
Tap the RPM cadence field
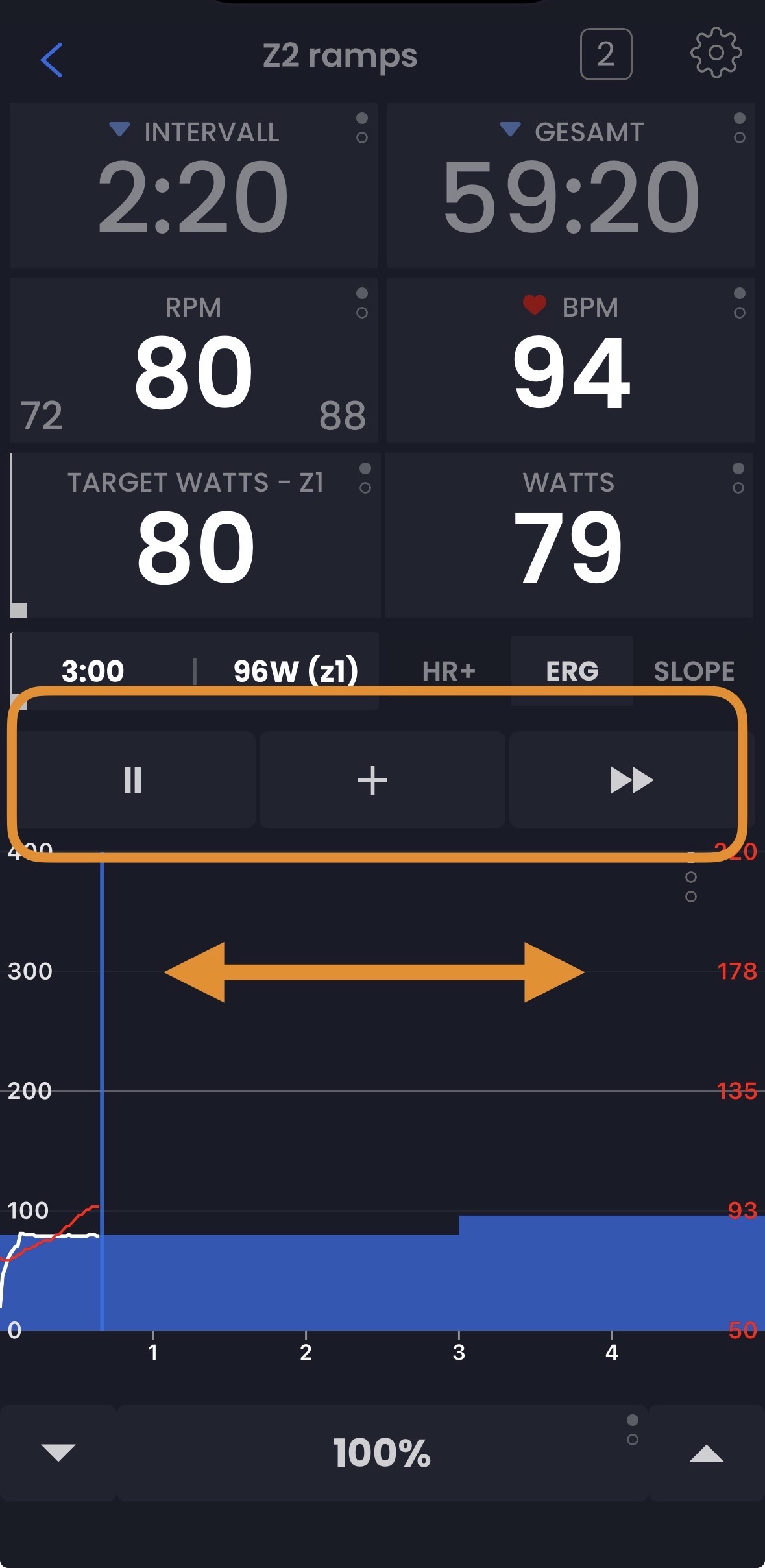(193, 361)
